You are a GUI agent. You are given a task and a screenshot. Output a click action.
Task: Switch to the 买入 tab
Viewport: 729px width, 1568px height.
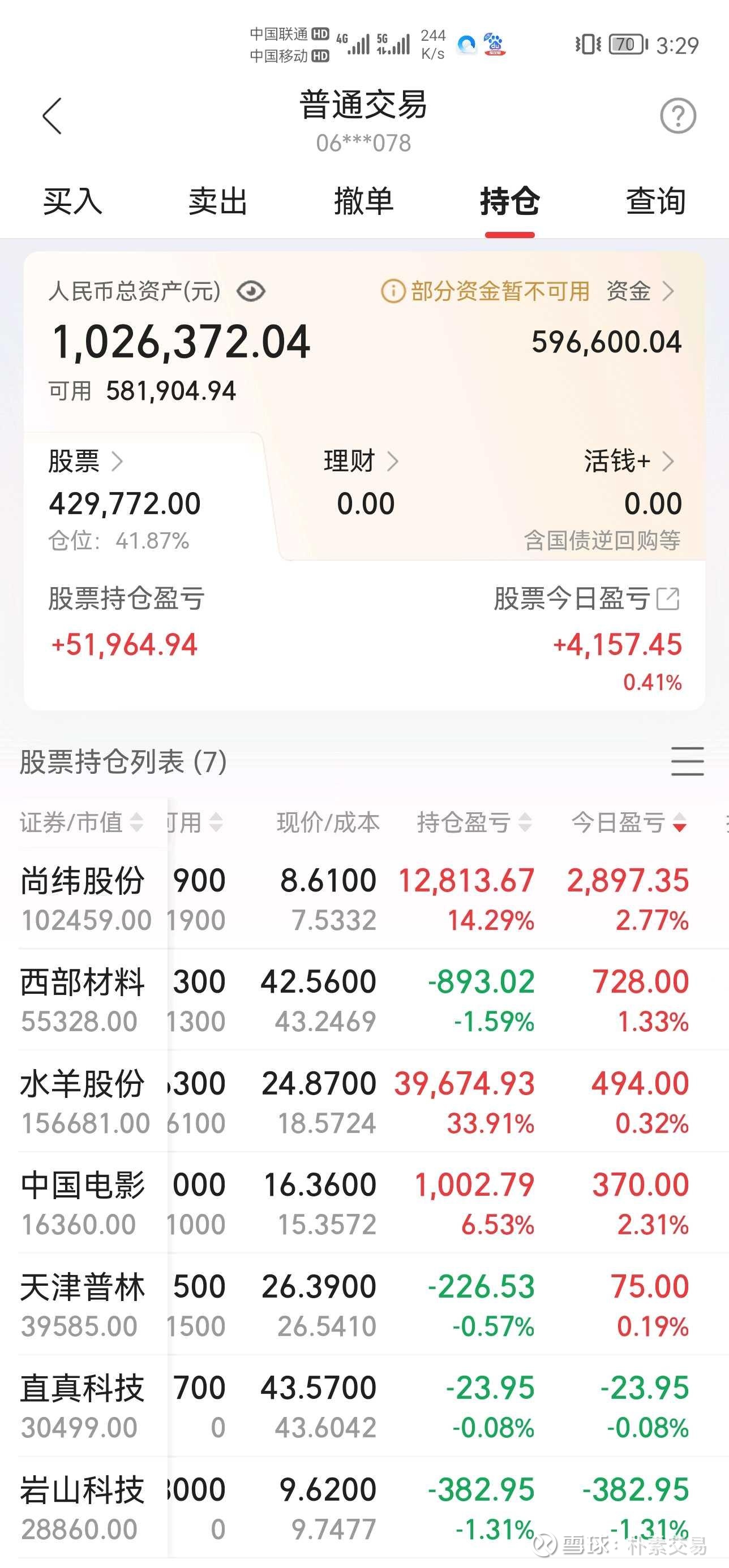point(72,201)
